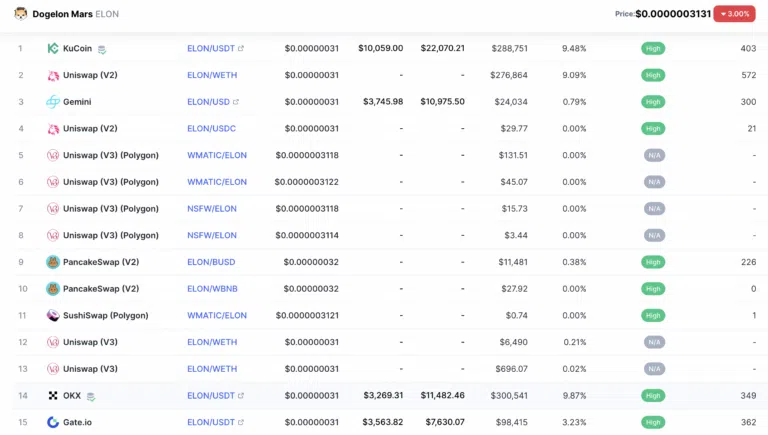This screenshot has width=768, height=435.
Task: Select the ELON/USDC pair link
Action: pyautogui.click(x=210, y=128)
